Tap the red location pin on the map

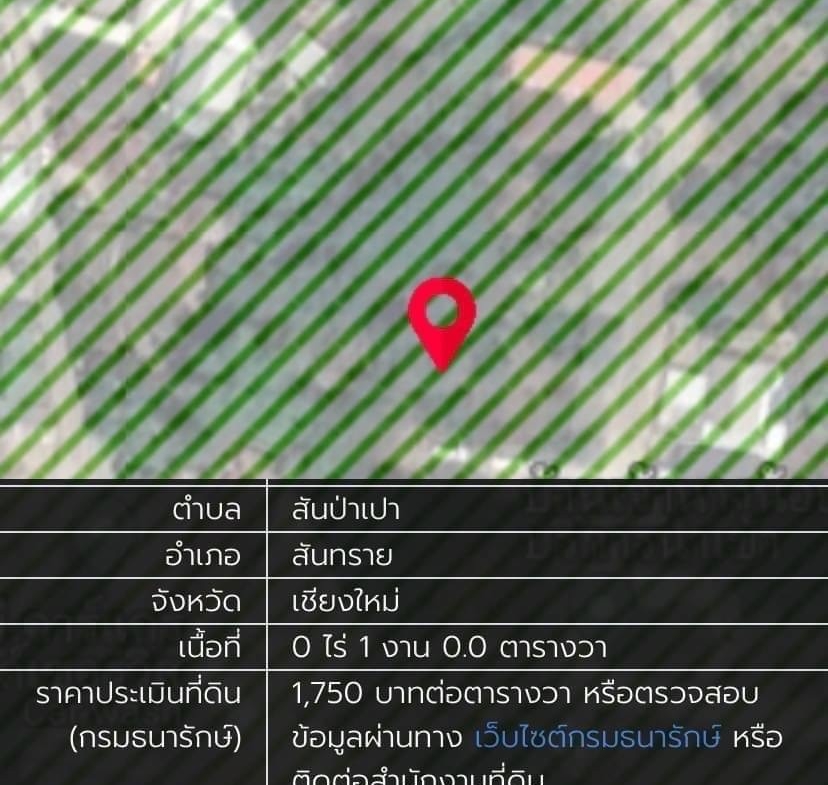click(x=442, y=319)
